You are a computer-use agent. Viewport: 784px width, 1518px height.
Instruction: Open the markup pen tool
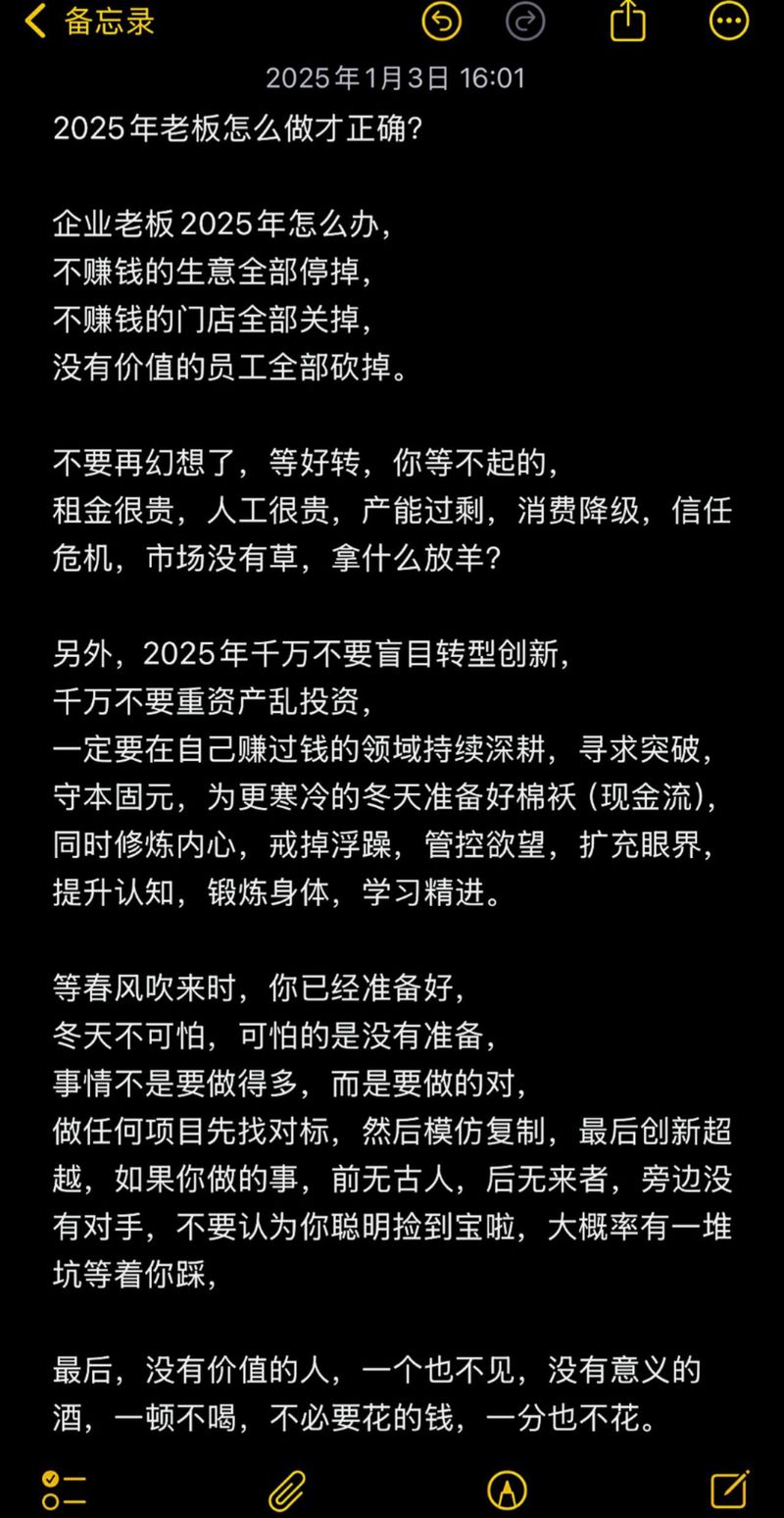(x=507, y=1491)
